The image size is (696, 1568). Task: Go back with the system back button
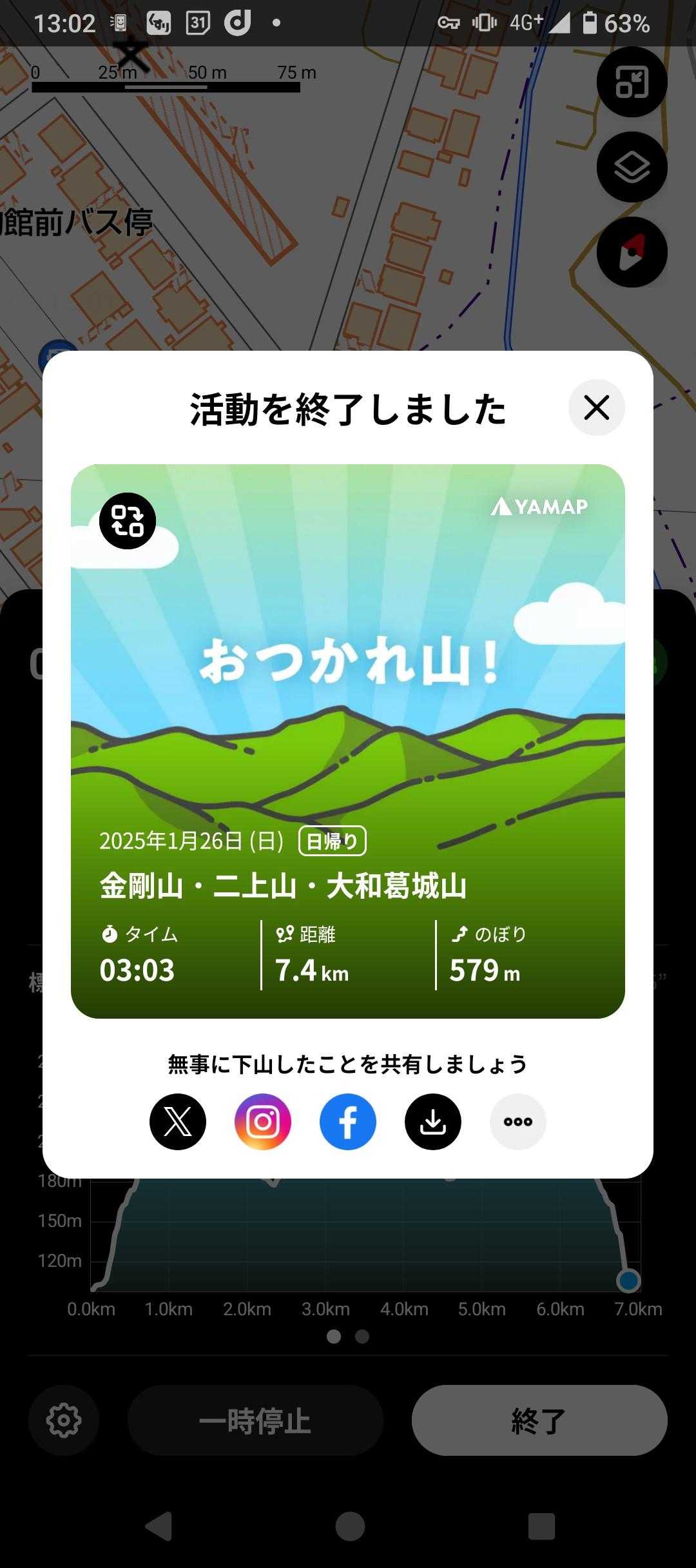coord(159,1526)
